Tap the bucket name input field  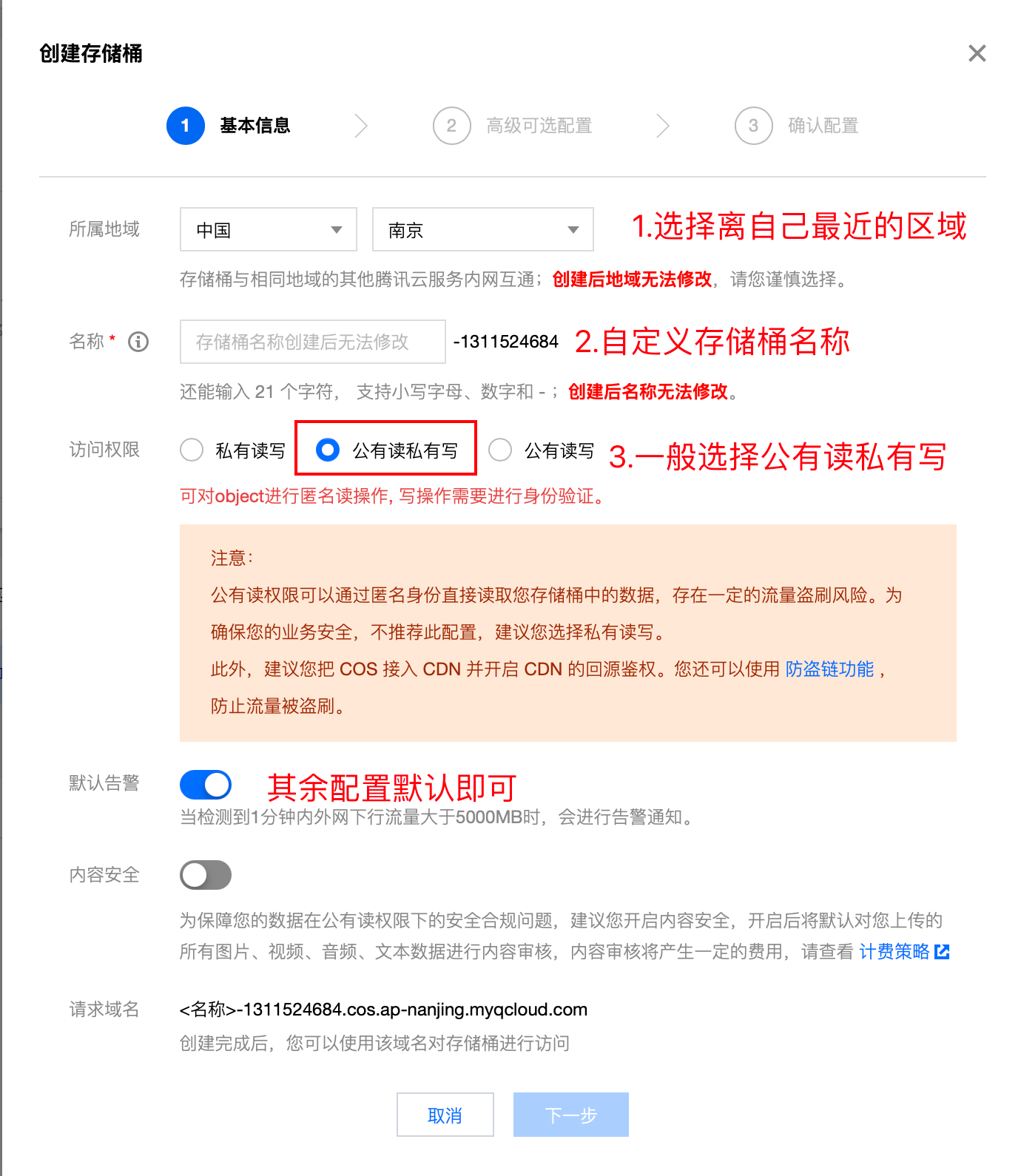tap(312, 342)
